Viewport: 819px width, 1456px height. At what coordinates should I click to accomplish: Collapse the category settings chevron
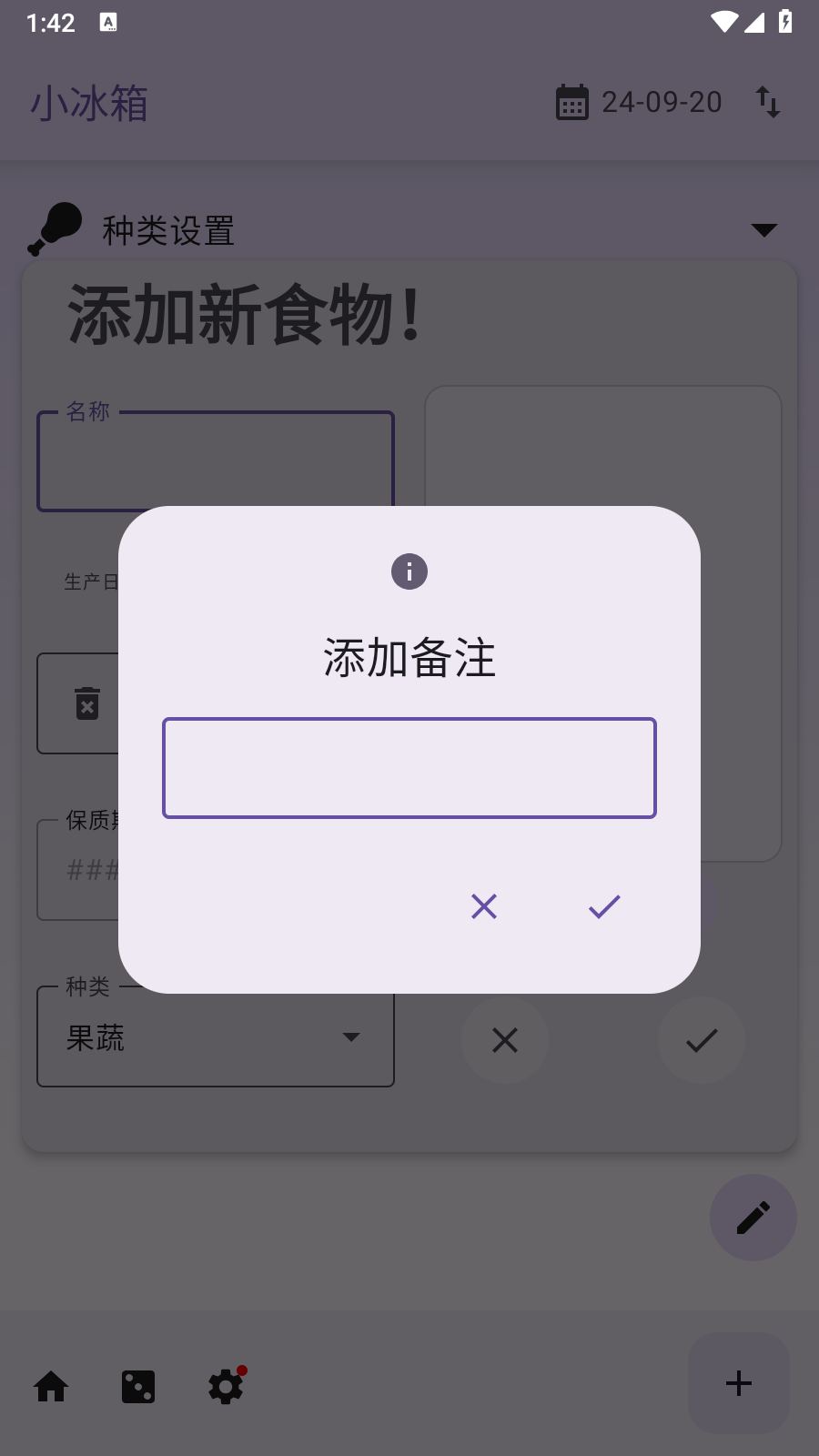coord(763,230)
